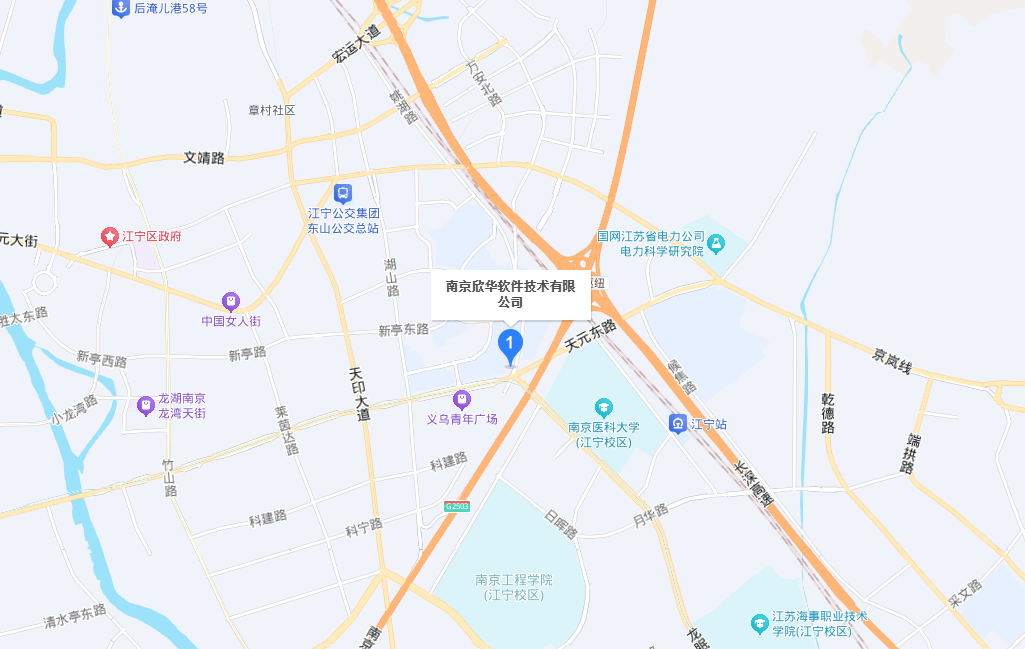Open the 龙湖南京龙湾天街 mall marker
Viewport: 1025px width, 649px height.
[146, 405]
